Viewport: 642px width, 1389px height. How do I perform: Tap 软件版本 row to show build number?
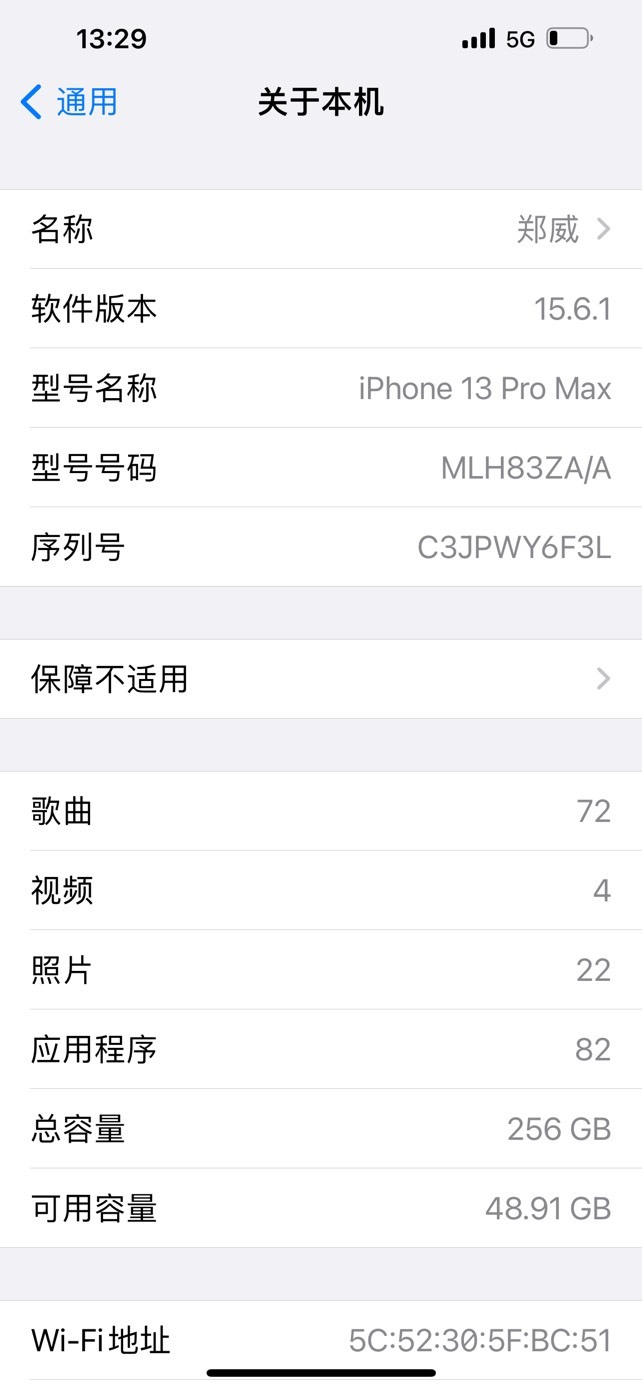pyautogui.click(x=321, y=308)
